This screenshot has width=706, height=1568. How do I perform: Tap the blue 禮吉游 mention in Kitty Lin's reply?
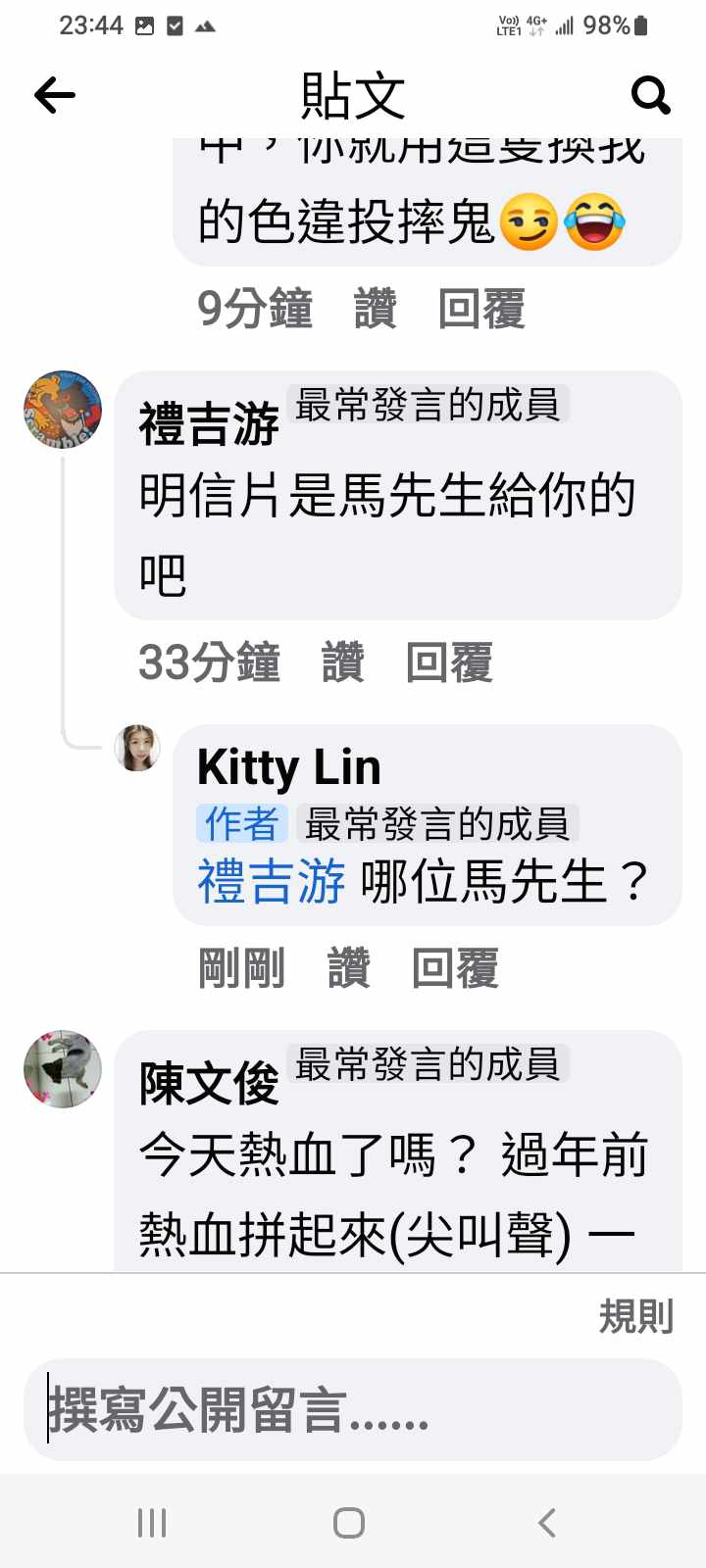point(271,881)
